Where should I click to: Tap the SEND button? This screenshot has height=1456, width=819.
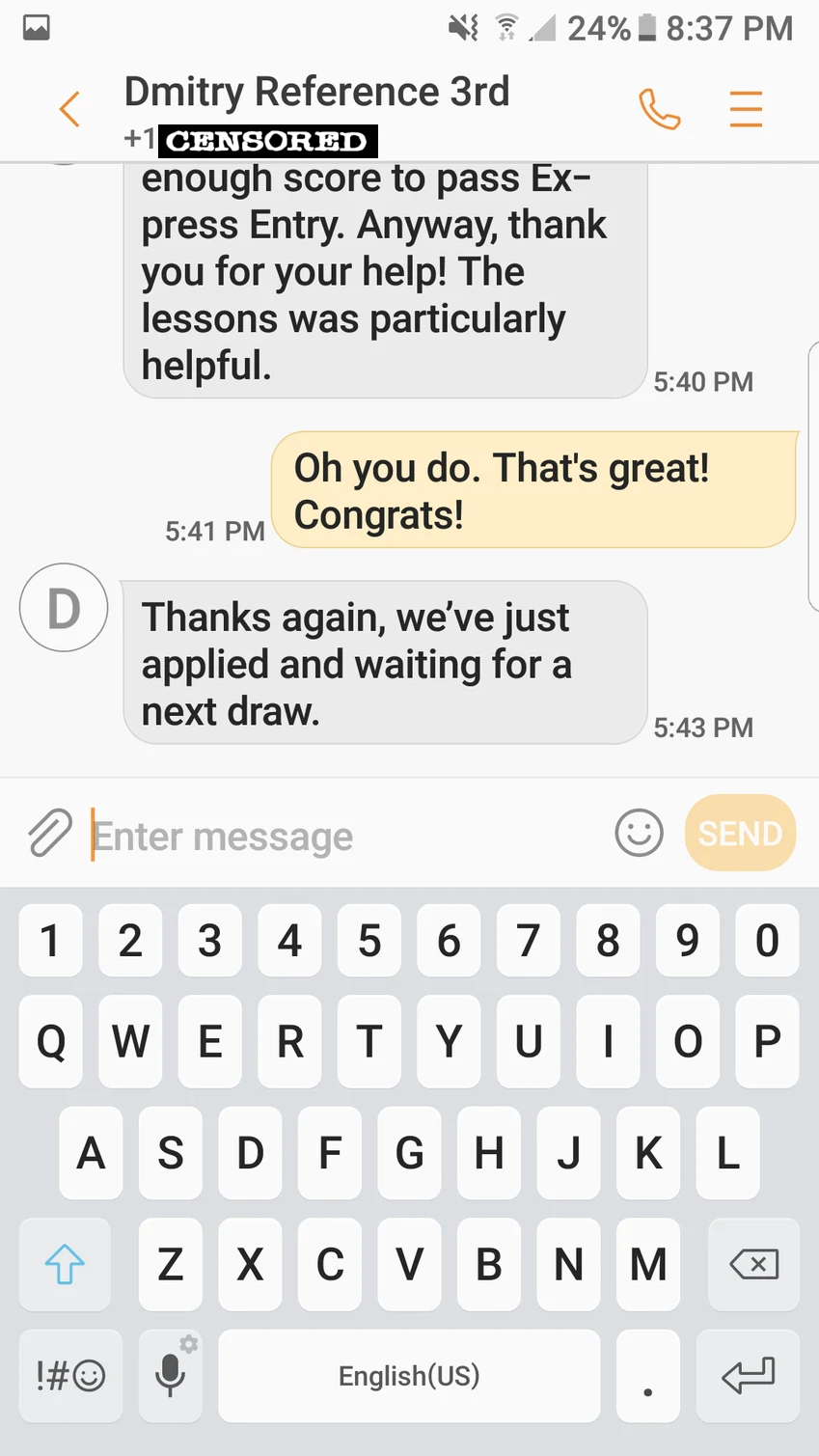pyautogui.click(x=740, y=833)
